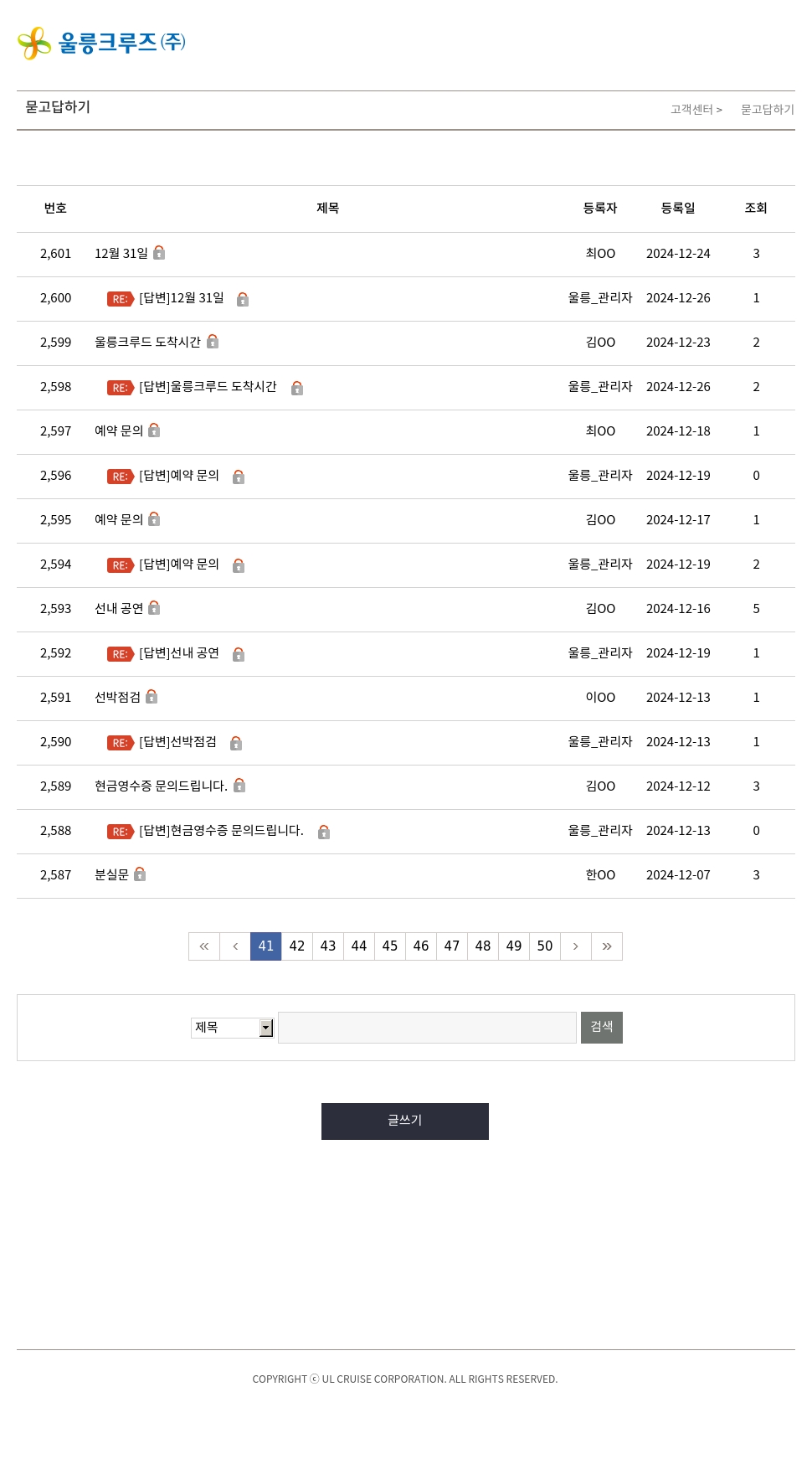Open the post 울릉크루드 도착시간 by 김OO

[147, 343]
